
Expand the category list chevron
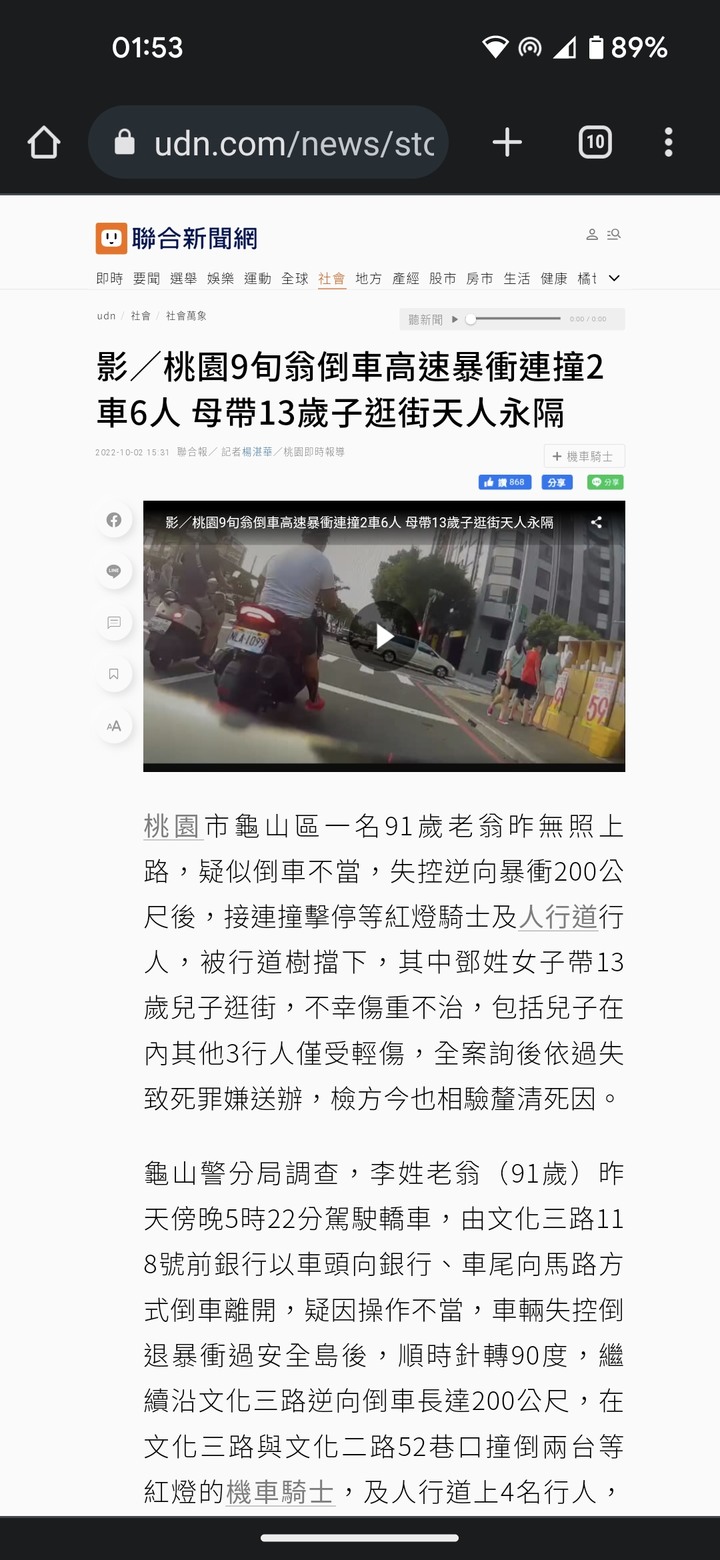[x=614, y=279]
